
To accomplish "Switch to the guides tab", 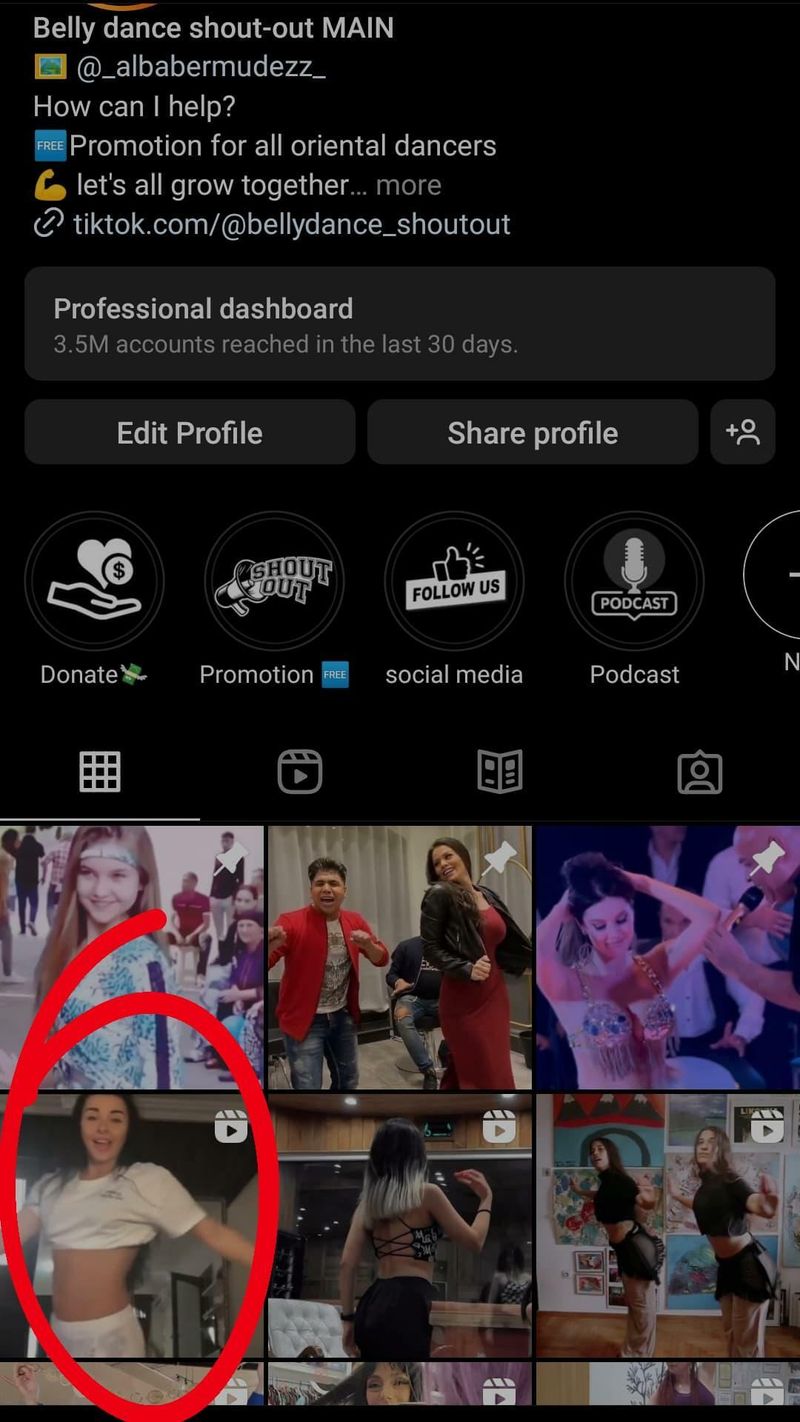I will tap(500, 772).
